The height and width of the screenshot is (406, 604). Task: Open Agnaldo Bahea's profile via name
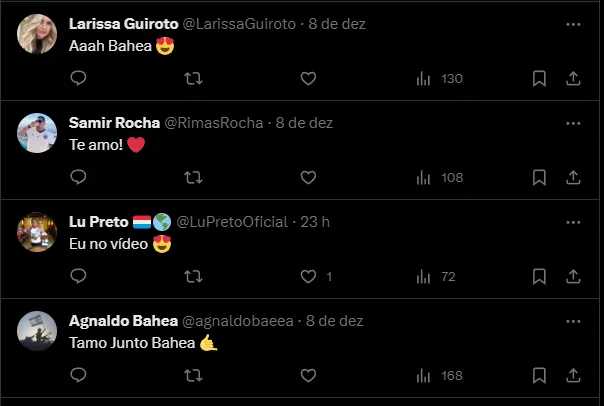121,321
